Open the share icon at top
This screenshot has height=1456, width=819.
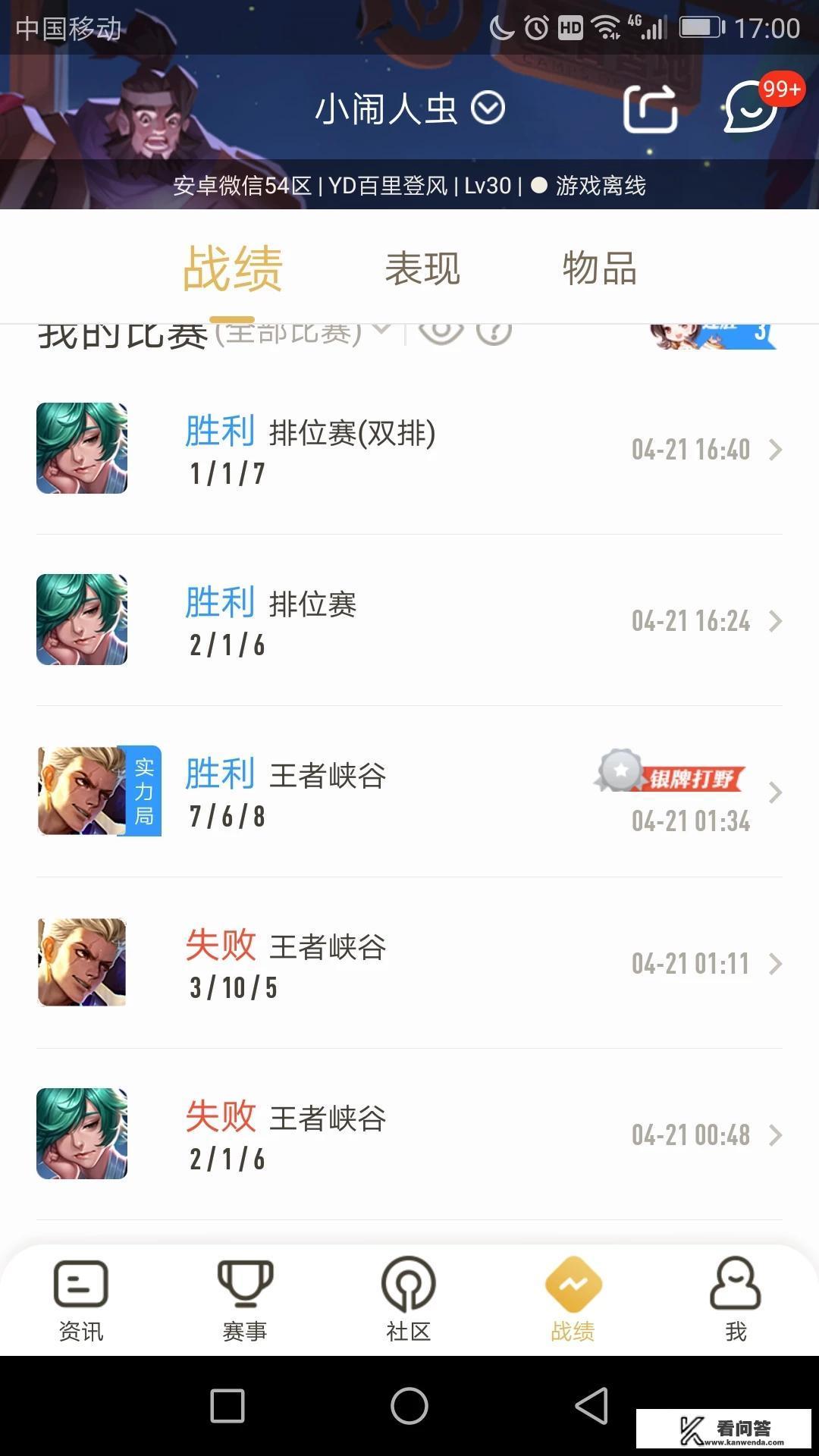click(x=652, y=108)
